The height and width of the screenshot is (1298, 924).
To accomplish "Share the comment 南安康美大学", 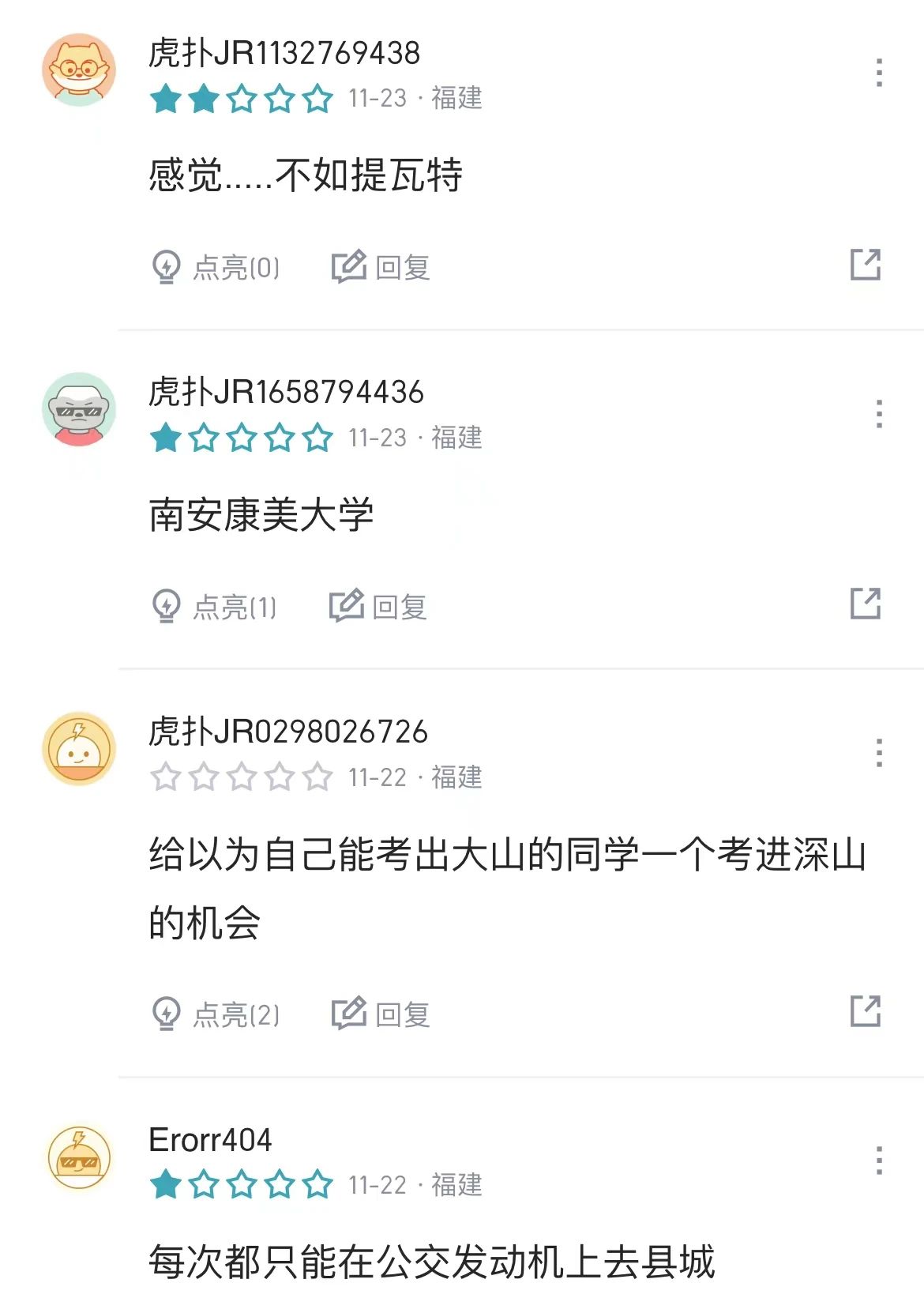I will pyautogui.click(x=865, y=604).
